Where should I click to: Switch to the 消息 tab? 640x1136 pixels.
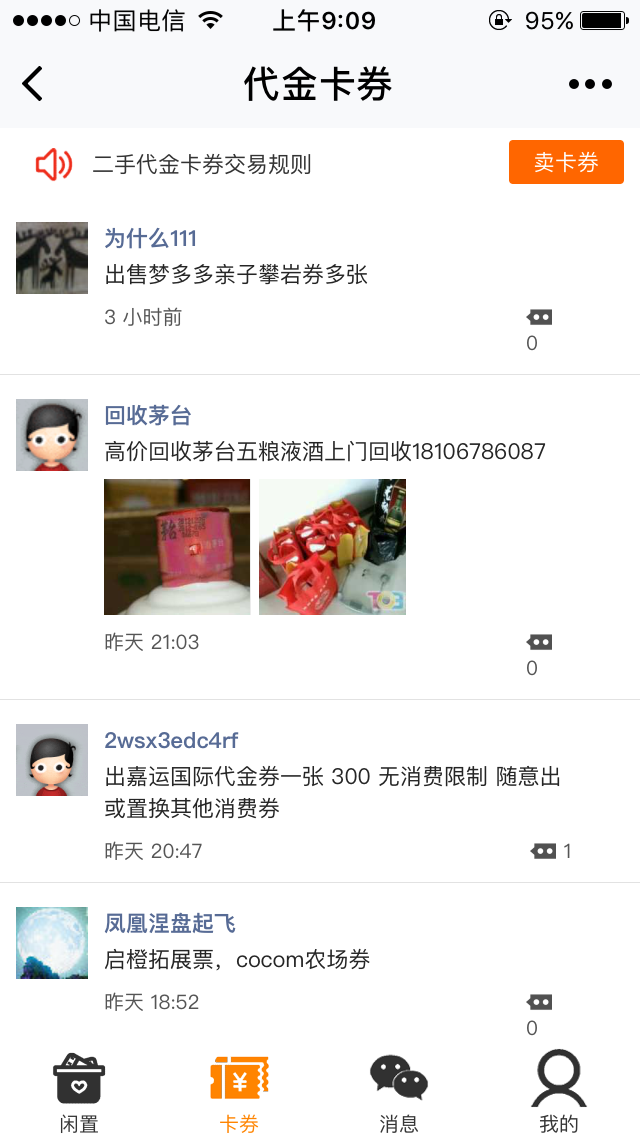399,1092
